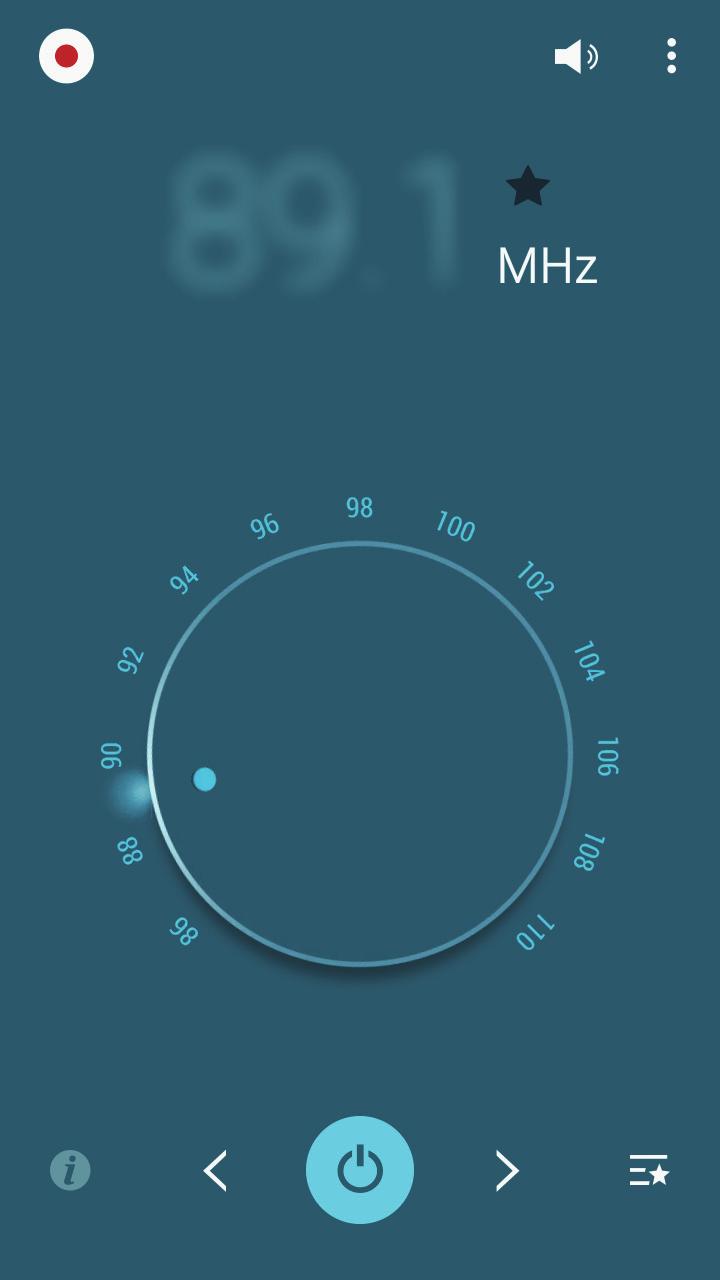This screenshot has height=1280, width=720.
Task: Seek to the previous station
Action: (x=215, y=1170)
